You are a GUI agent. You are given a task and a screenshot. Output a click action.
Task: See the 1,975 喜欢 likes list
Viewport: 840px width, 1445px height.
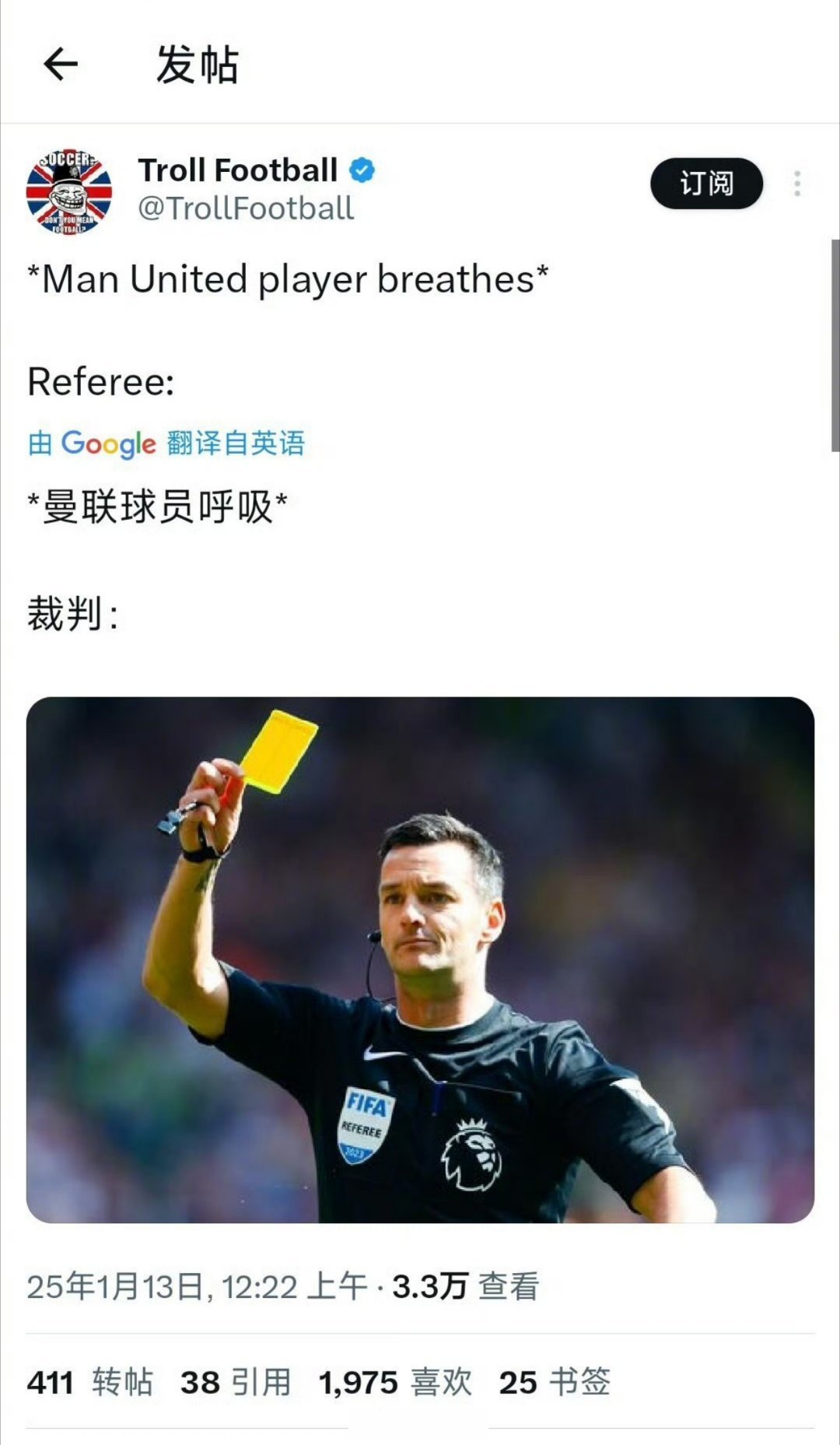tap(395, 1383)
